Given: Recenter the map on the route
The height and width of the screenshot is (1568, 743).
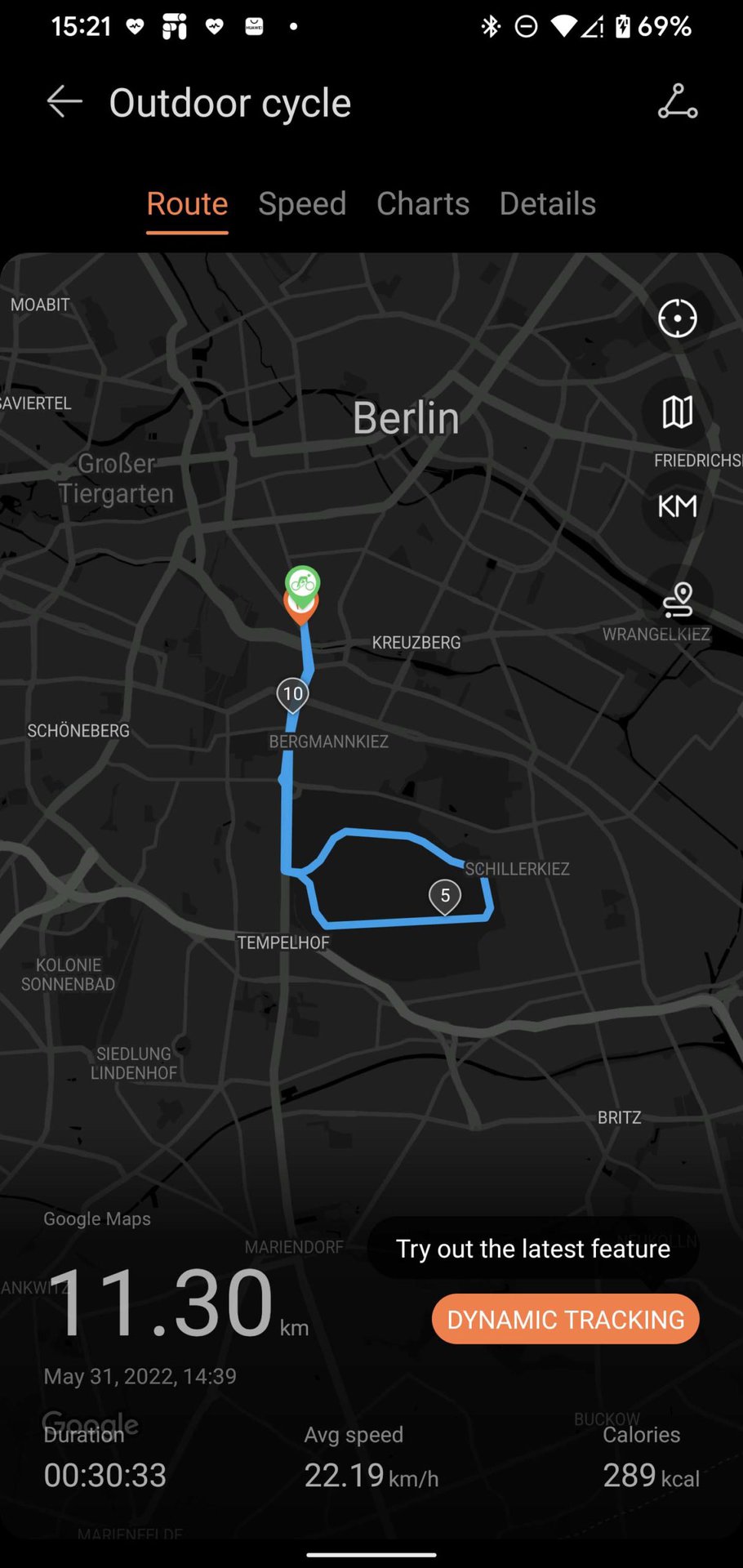Looking at the screenshot, I should point(677,318).
